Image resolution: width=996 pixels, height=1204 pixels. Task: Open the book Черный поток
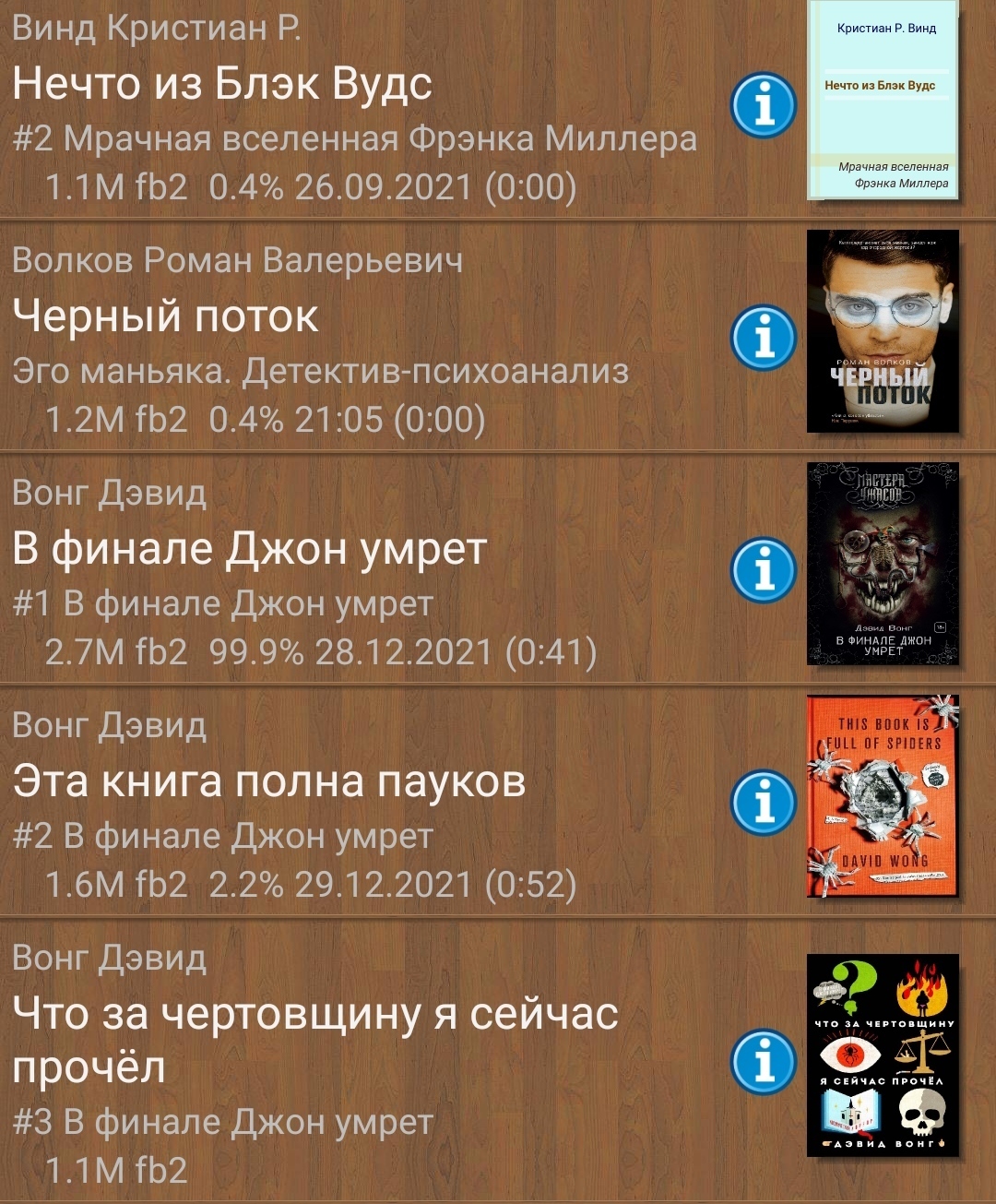[x=166, y=317]
